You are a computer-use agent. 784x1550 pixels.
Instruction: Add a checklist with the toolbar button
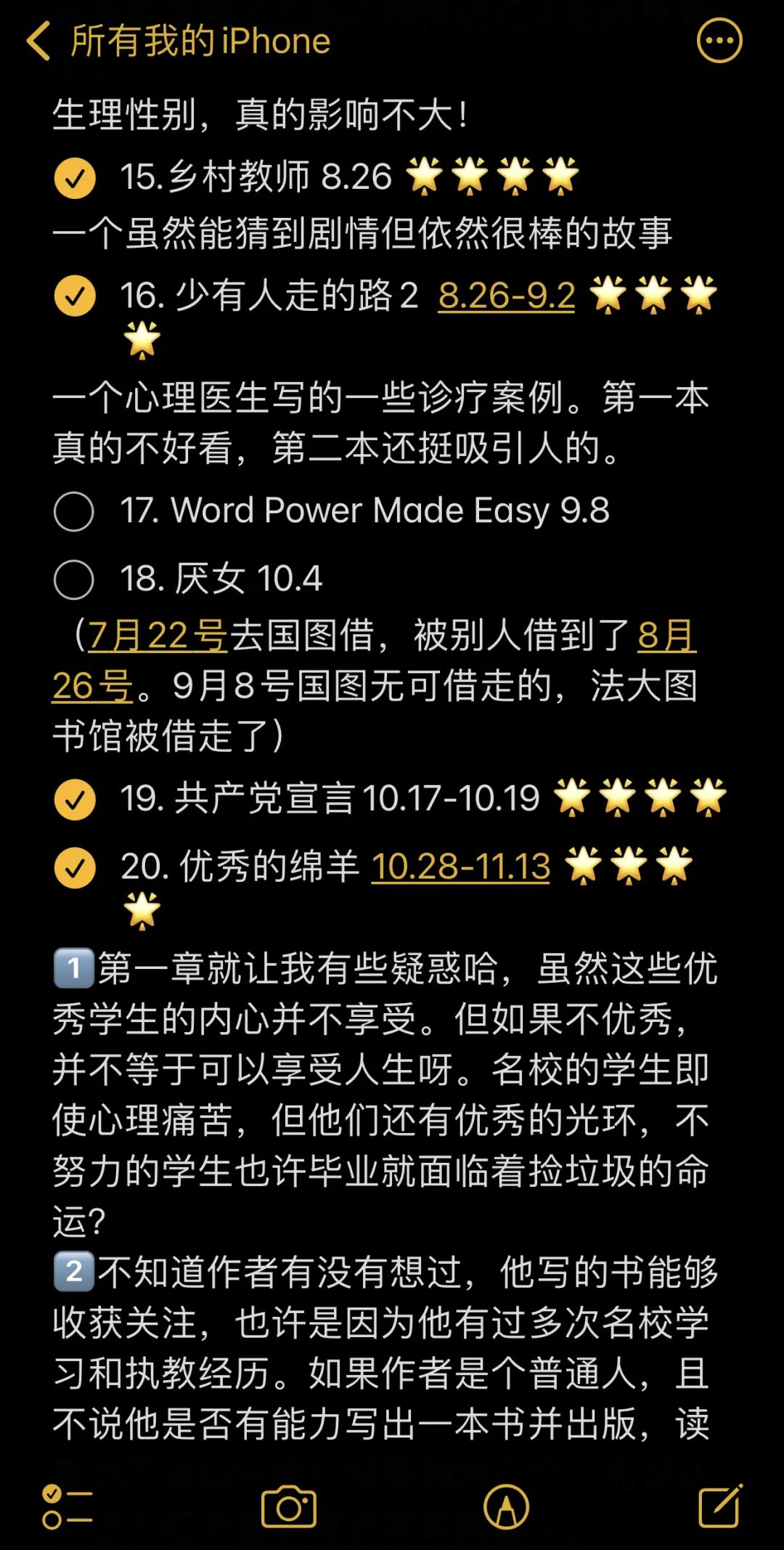click(67, 1507)
